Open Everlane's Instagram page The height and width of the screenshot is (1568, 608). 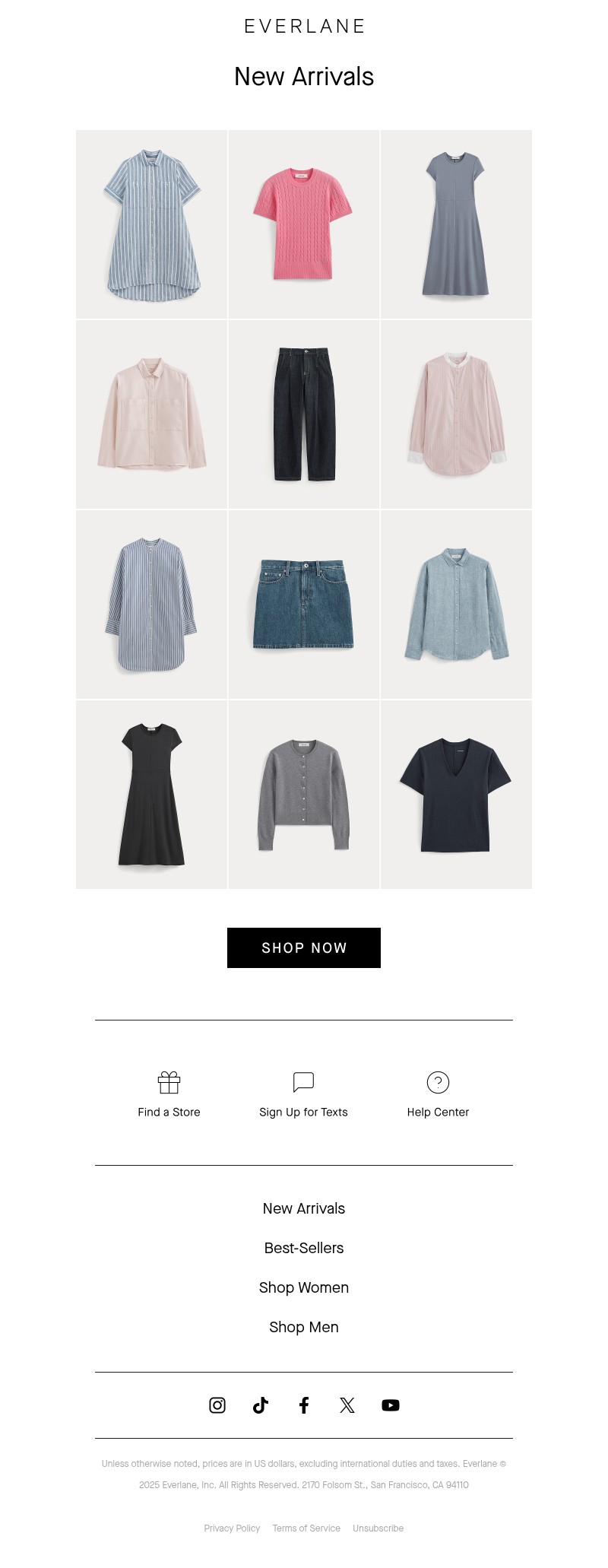217,1405
